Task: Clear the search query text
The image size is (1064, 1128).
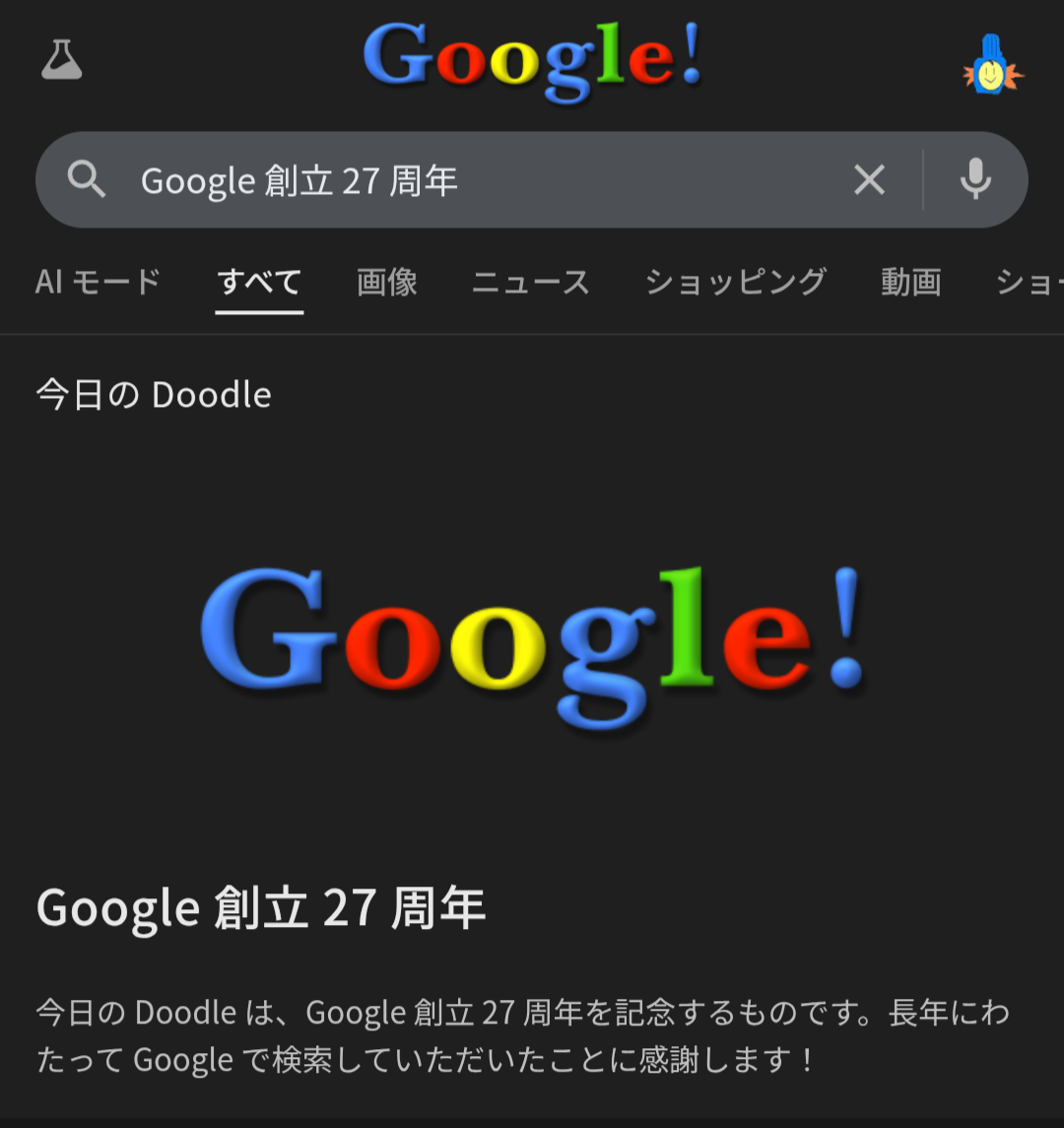Action: [x=869, y=180]
